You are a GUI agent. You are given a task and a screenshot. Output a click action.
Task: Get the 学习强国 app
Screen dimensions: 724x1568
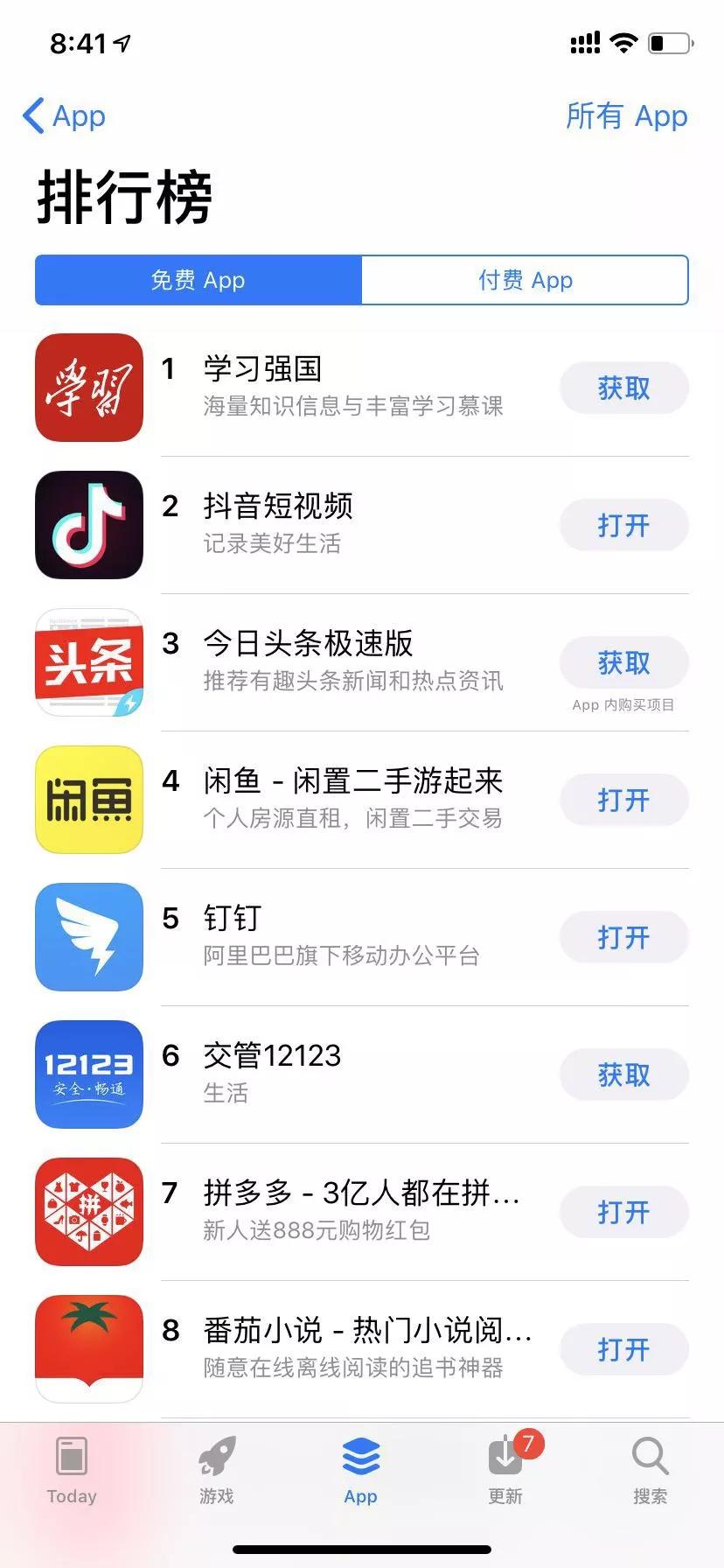click(x=623, y=388)
